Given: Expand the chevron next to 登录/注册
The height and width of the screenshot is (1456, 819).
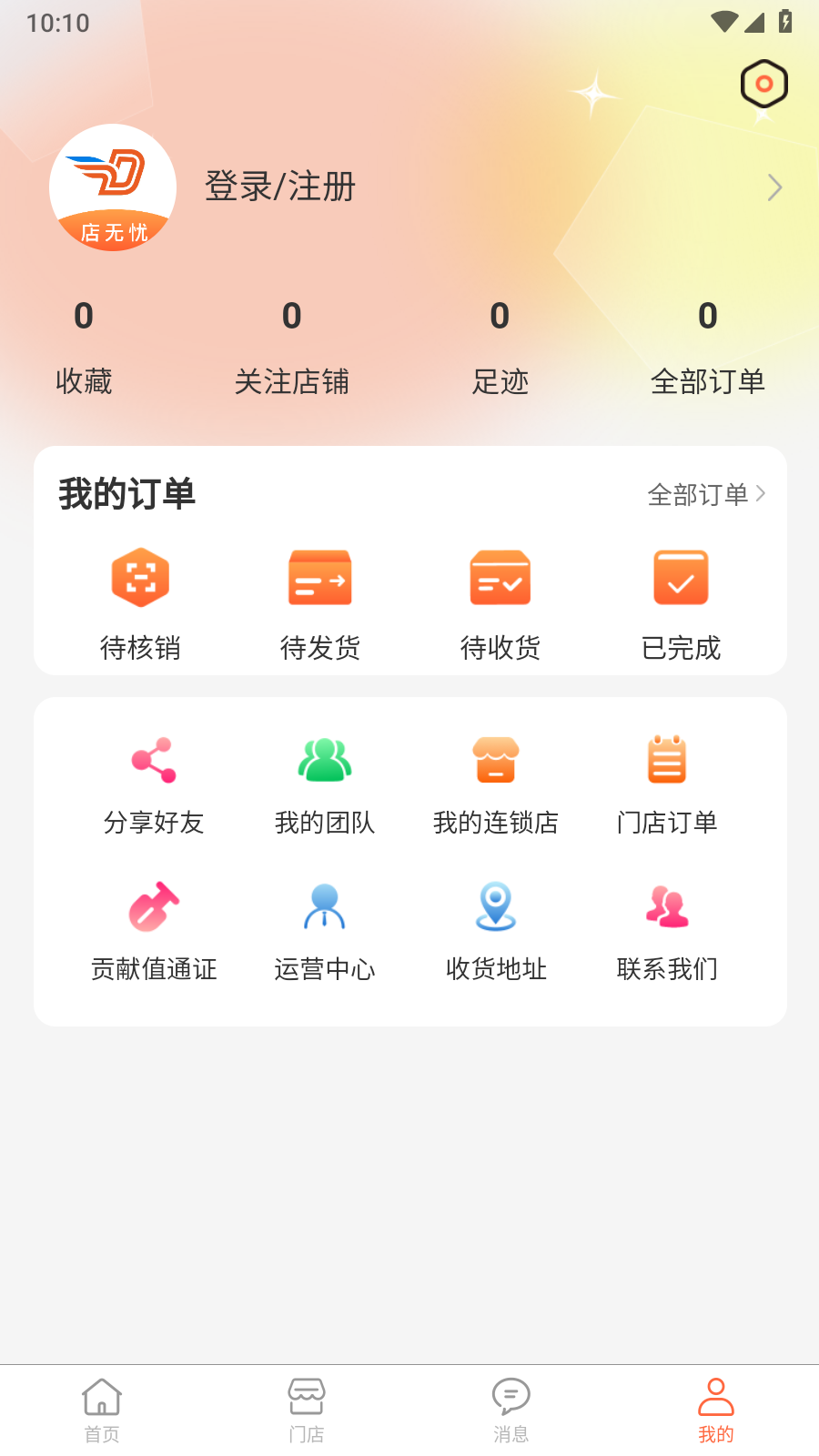Looking at the screenshot, I should pos(774,187).
